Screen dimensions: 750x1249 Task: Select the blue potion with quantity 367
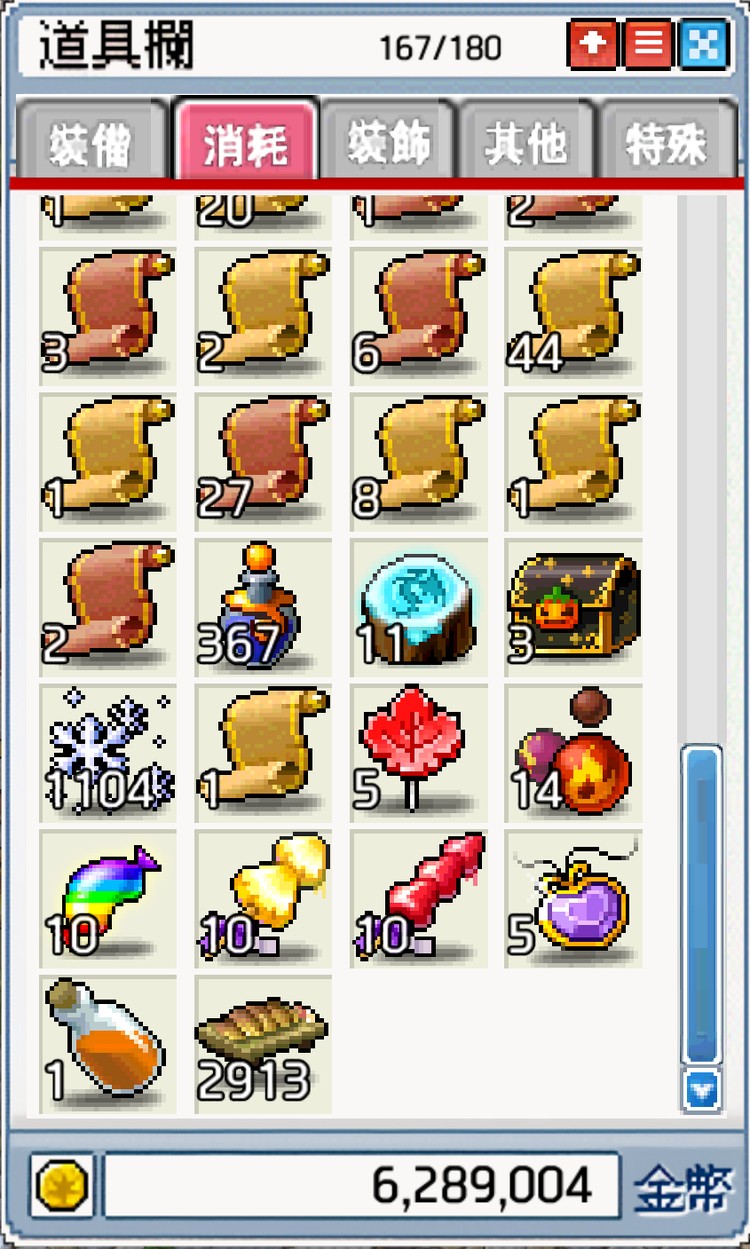[263, 607]
